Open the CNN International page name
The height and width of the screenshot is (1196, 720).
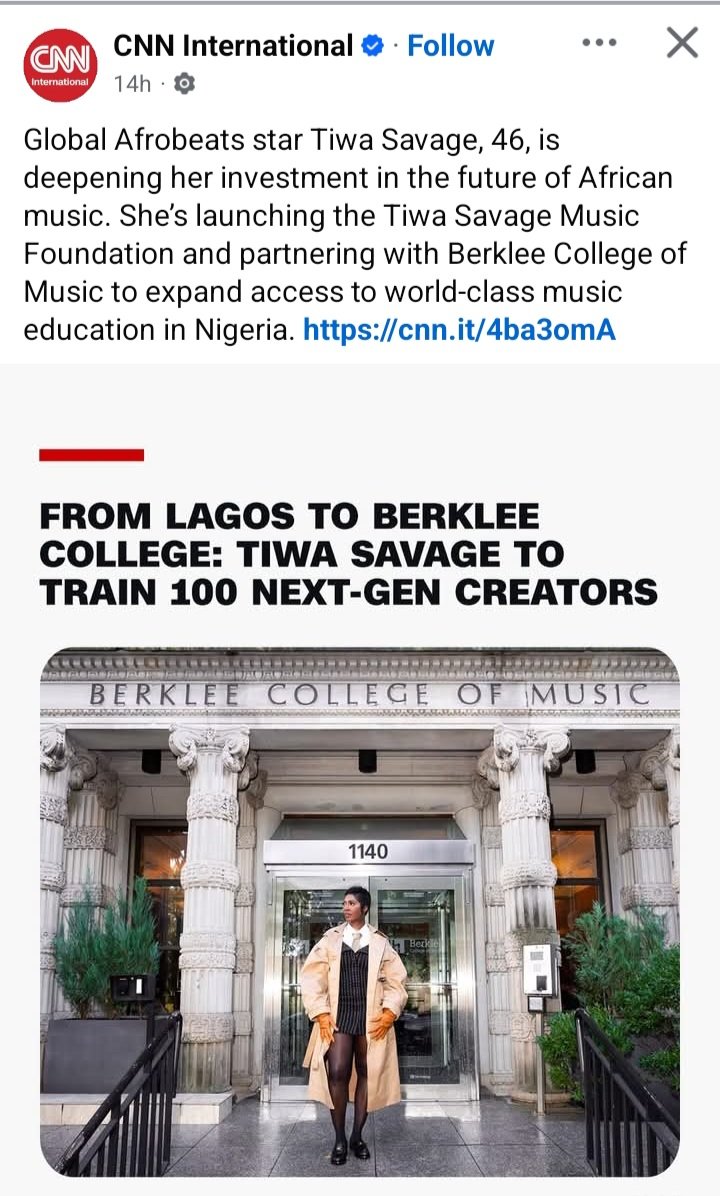[233, 46]
